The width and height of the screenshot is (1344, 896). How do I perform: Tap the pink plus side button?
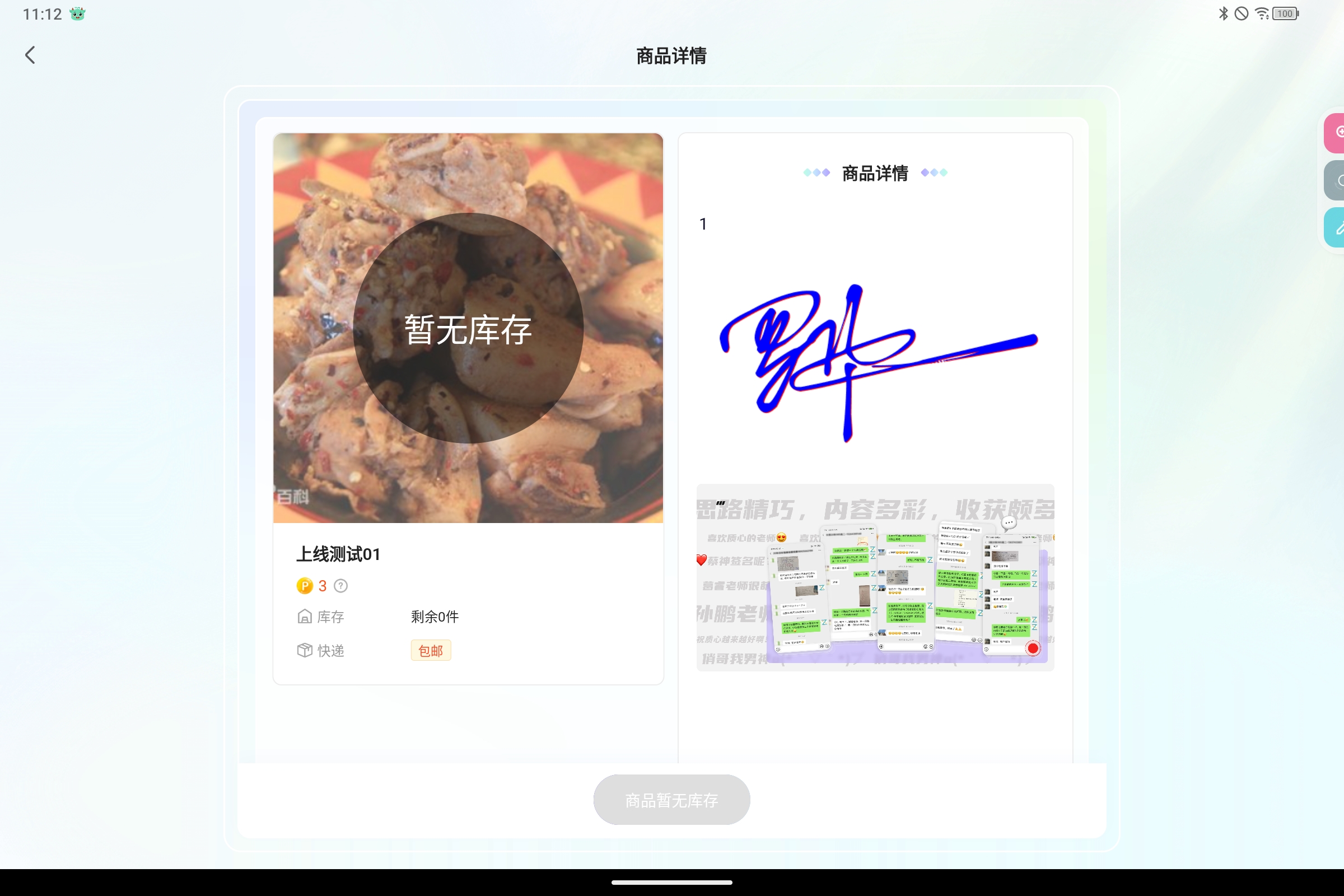(x=1336, y=133)
